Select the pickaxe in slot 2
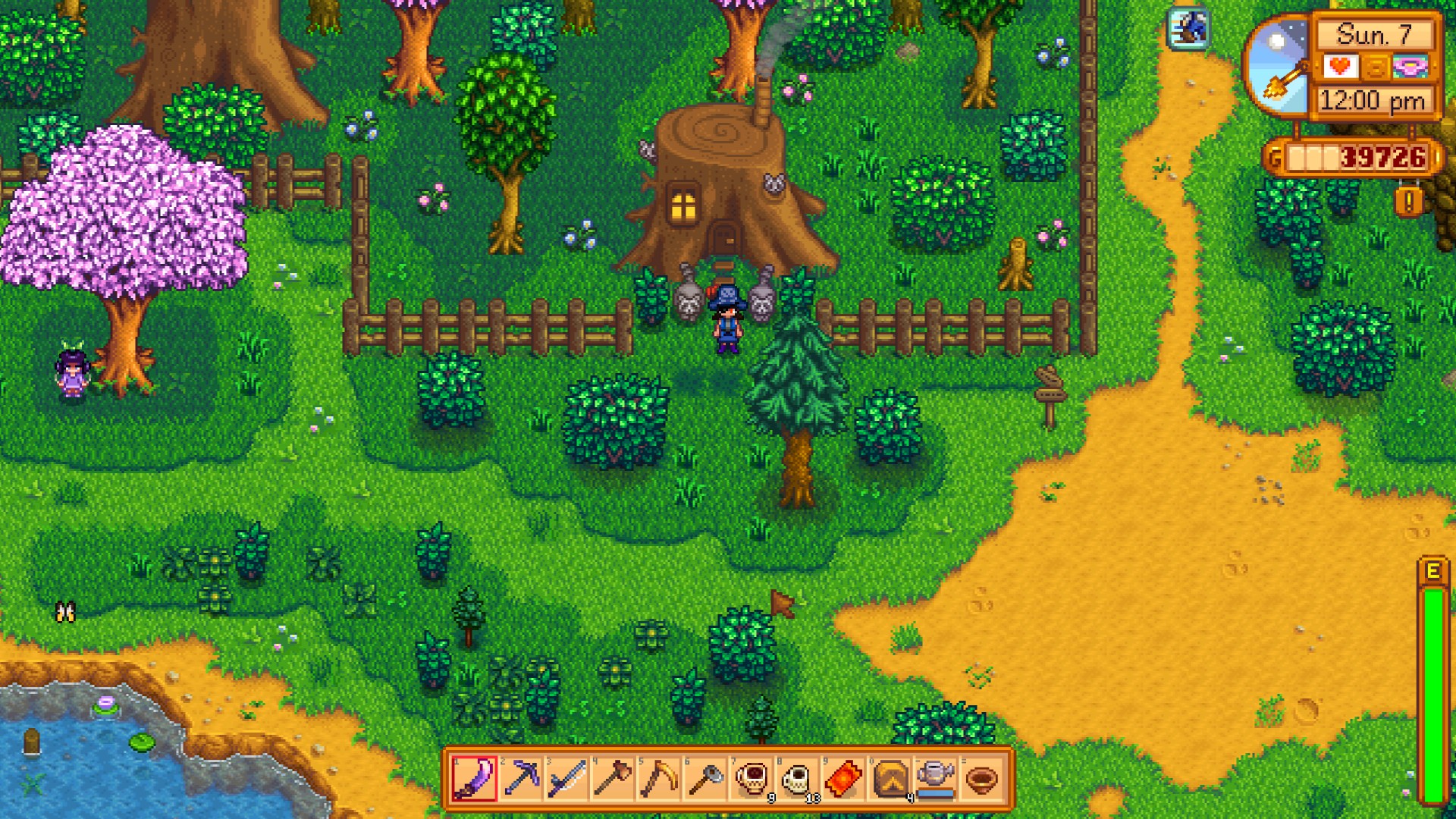Viewport: 1456px width, 819px height. click(x=521, y=779)
